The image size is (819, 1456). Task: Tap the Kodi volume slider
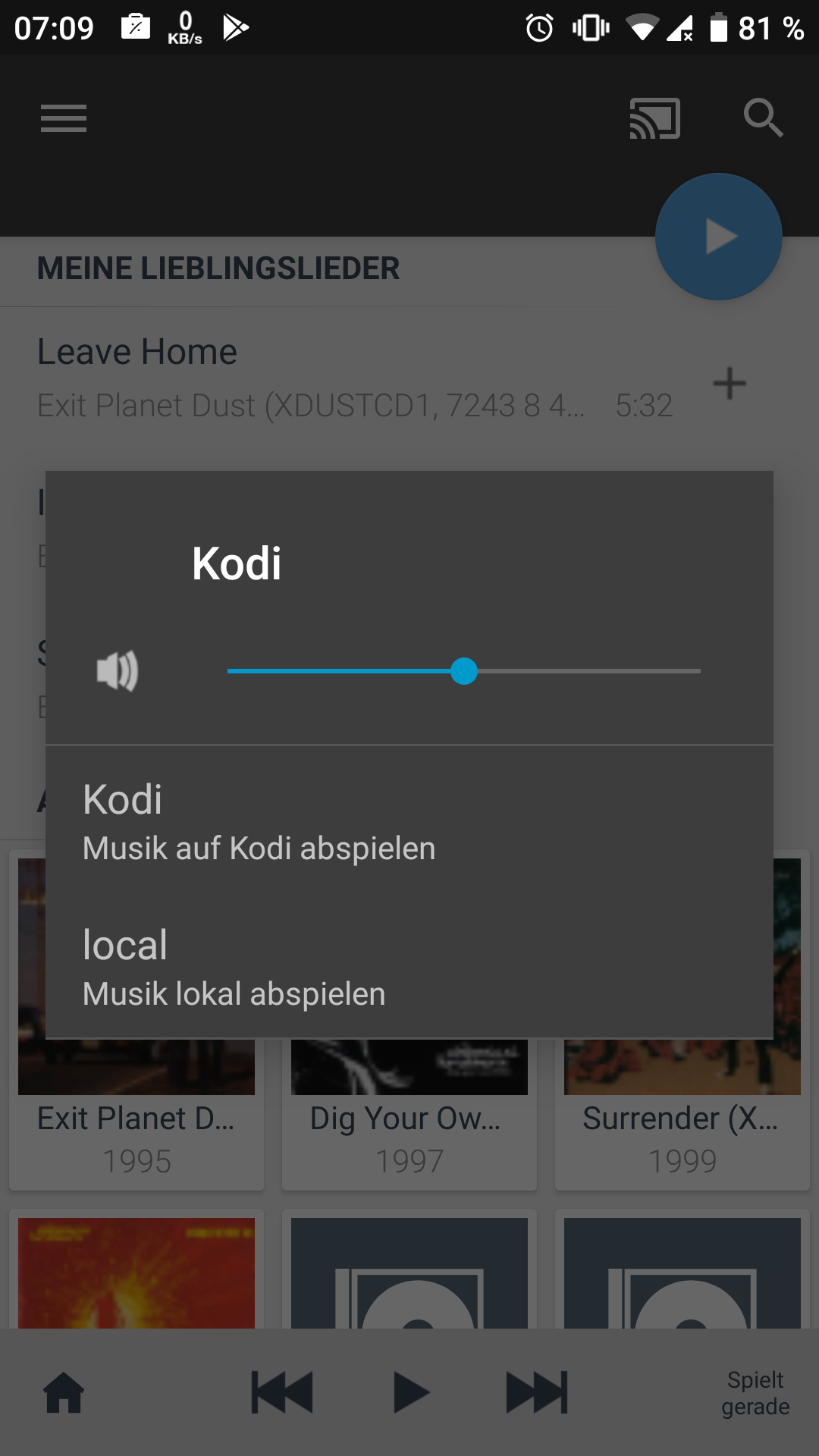click(x=463, y=671)
